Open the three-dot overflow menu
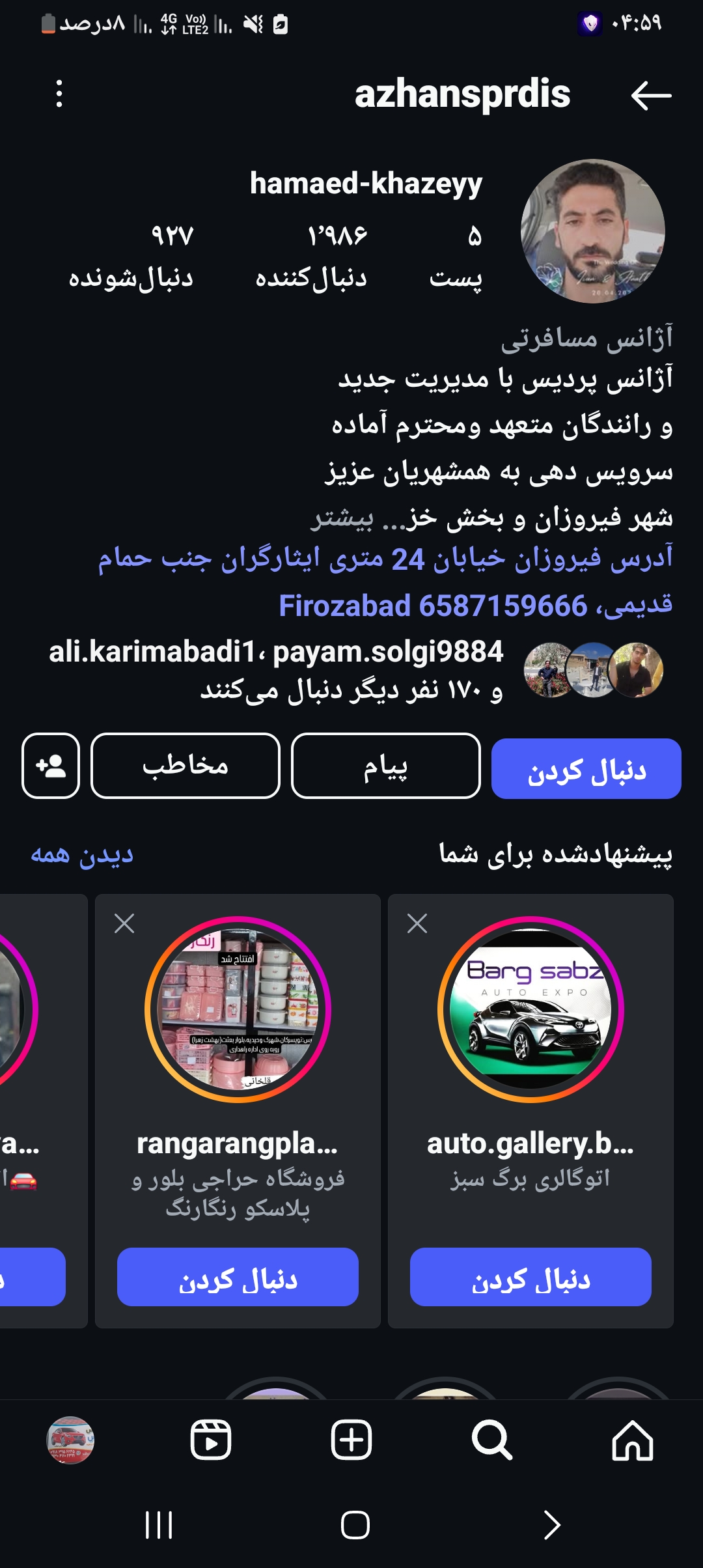 coord(59,94)
